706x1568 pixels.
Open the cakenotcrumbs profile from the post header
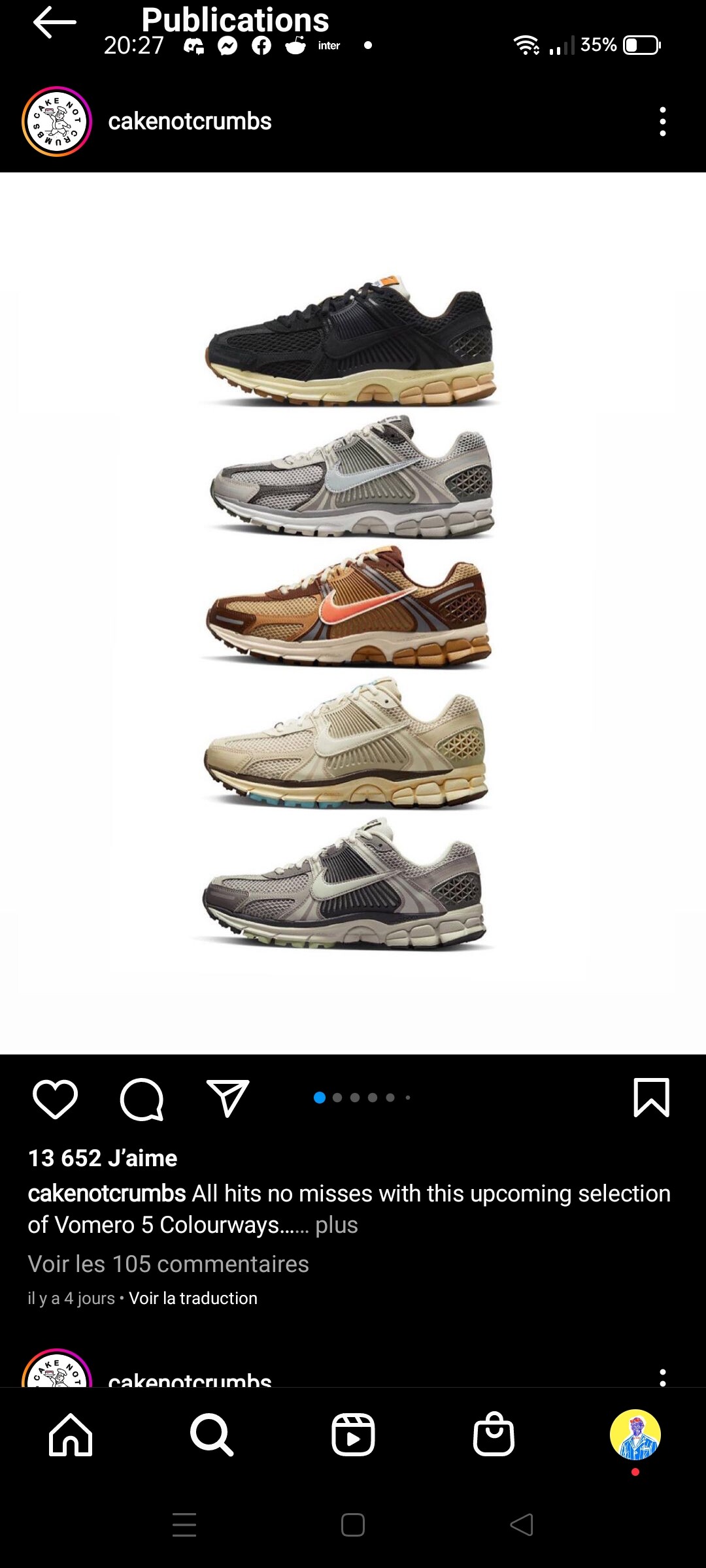(190, 122)
